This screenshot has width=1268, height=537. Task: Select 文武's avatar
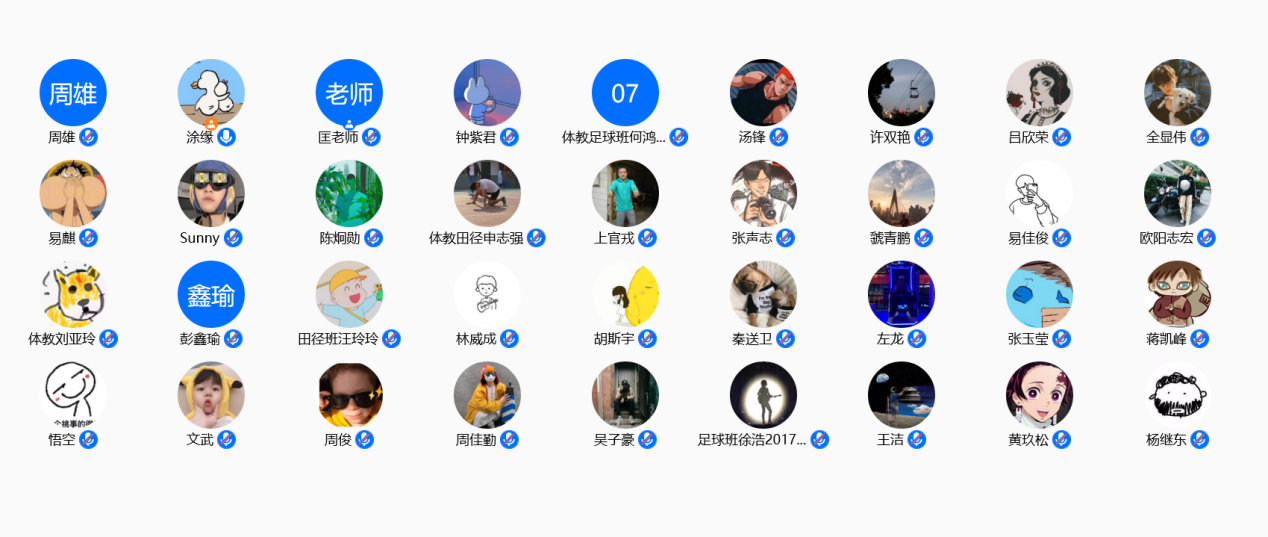click(211, 395)
